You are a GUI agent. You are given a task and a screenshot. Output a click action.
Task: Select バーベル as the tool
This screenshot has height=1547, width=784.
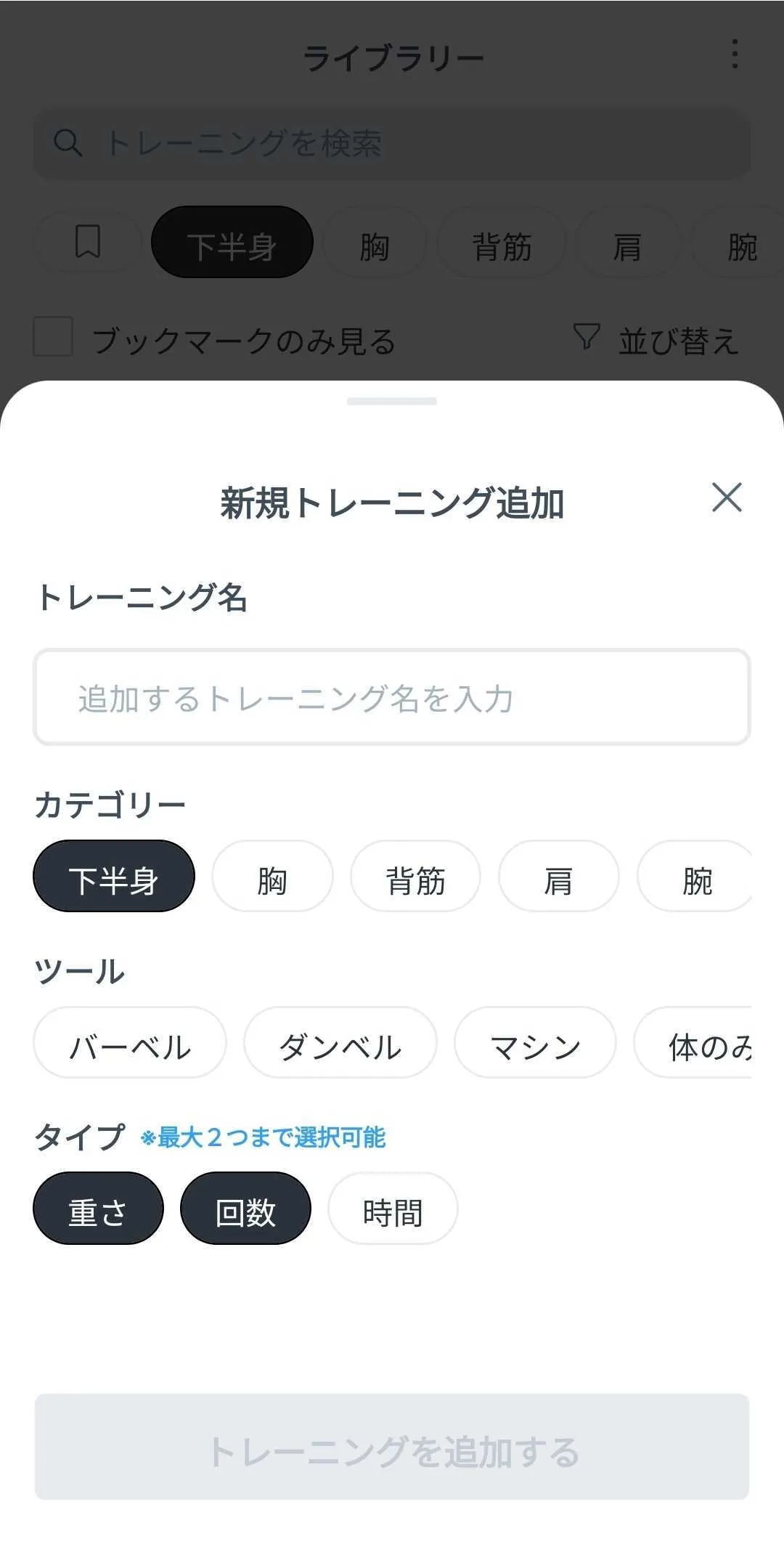coord(130,1043)
